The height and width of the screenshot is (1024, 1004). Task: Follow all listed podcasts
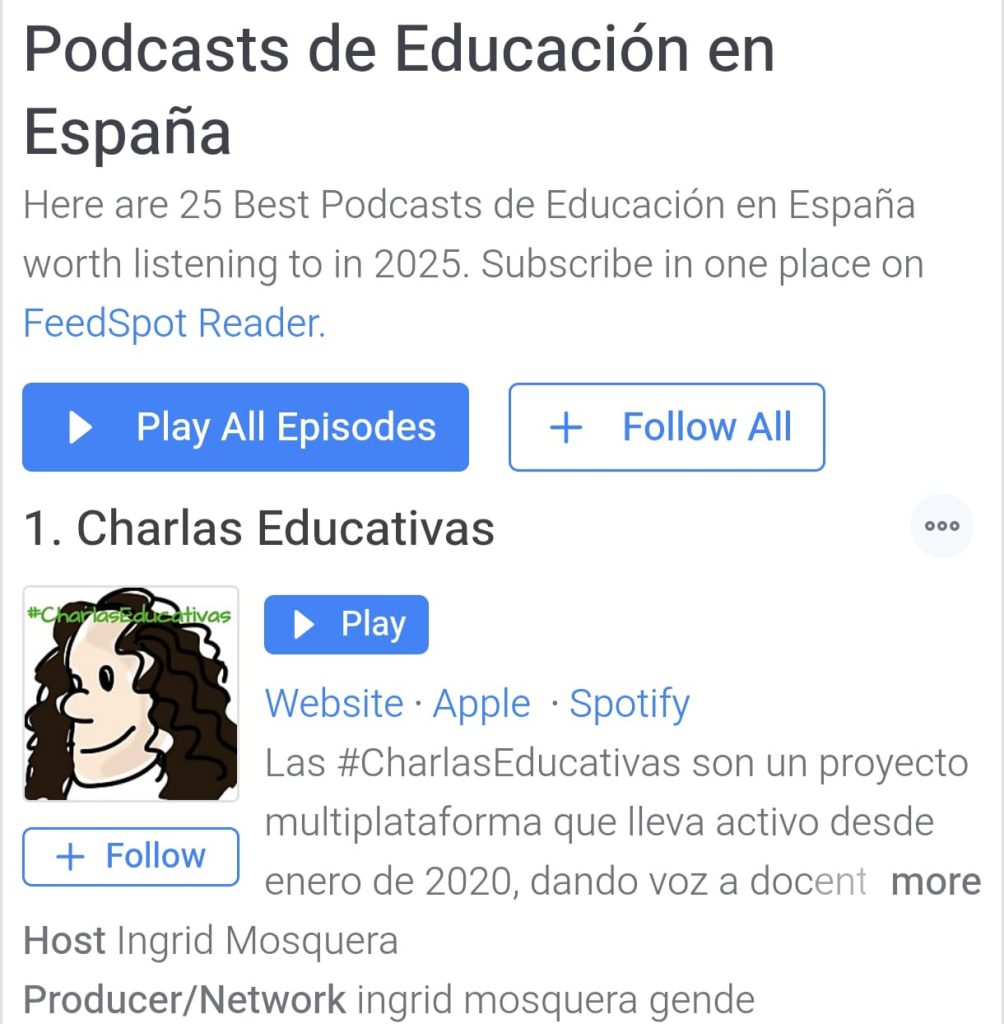(x=666, y=427)
